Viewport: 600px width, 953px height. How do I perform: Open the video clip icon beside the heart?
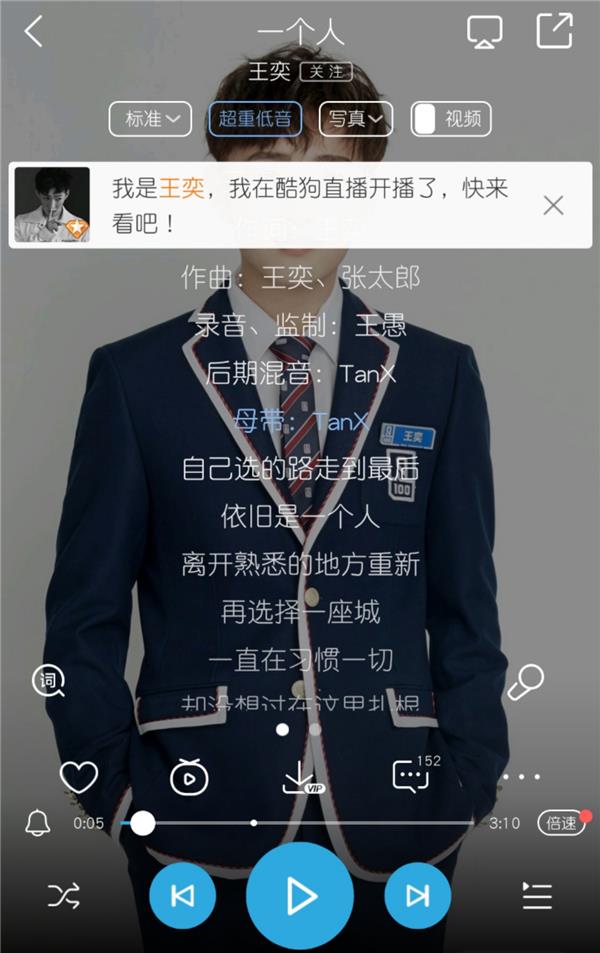click(189, 777)
